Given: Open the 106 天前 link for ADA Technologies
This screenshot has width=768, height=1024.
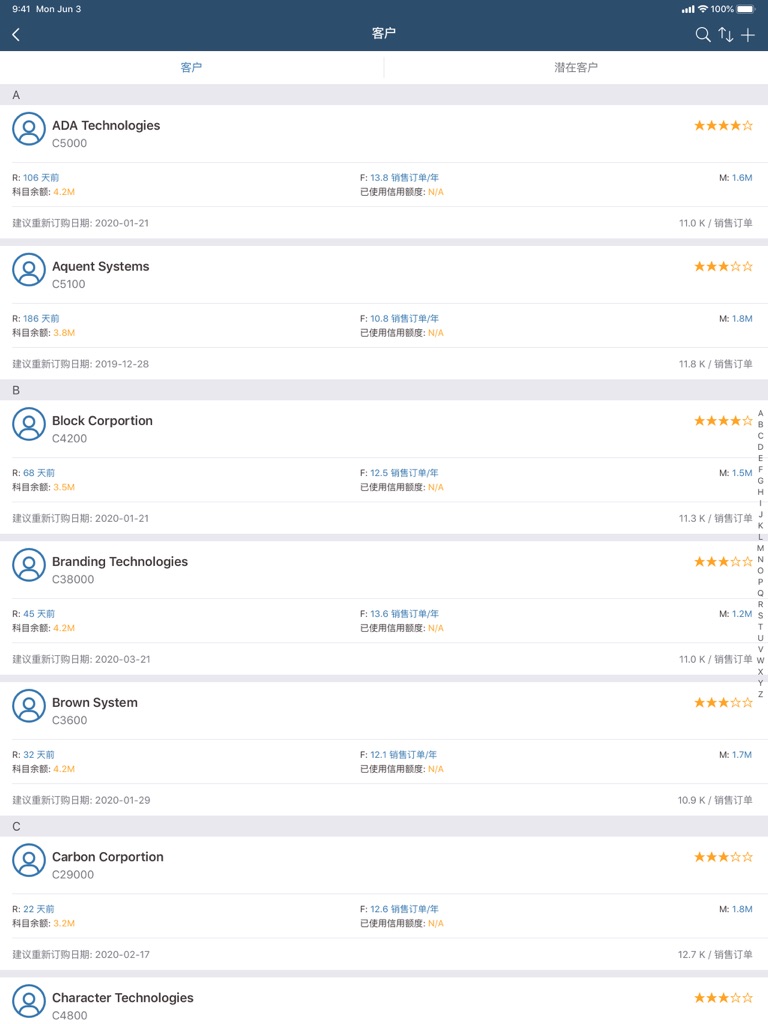Looking at the screenshot, I should pyautogui.click(x=40, y=177).
